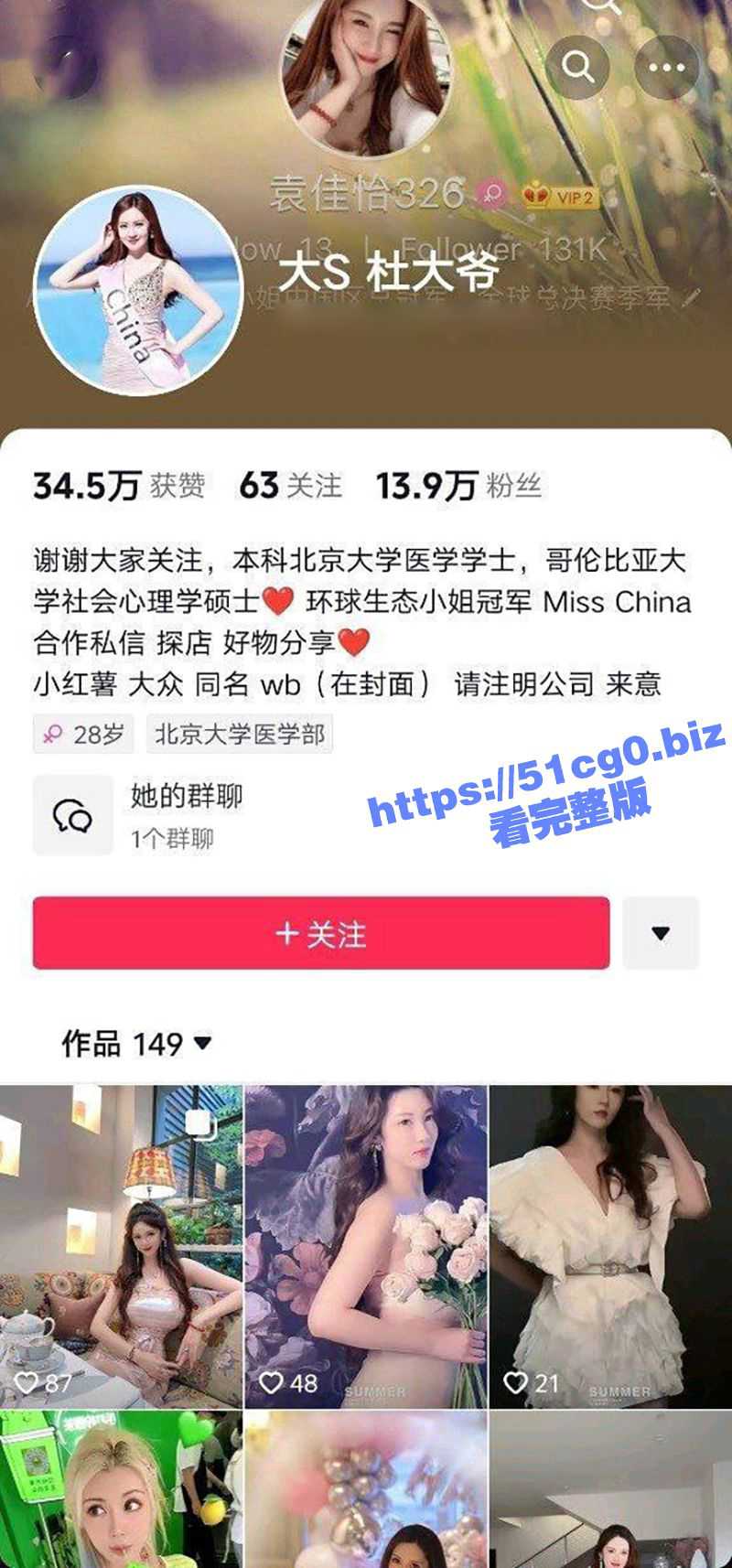
Task: Expand the arrow next to follow button
Action: (x=661, y=933)
